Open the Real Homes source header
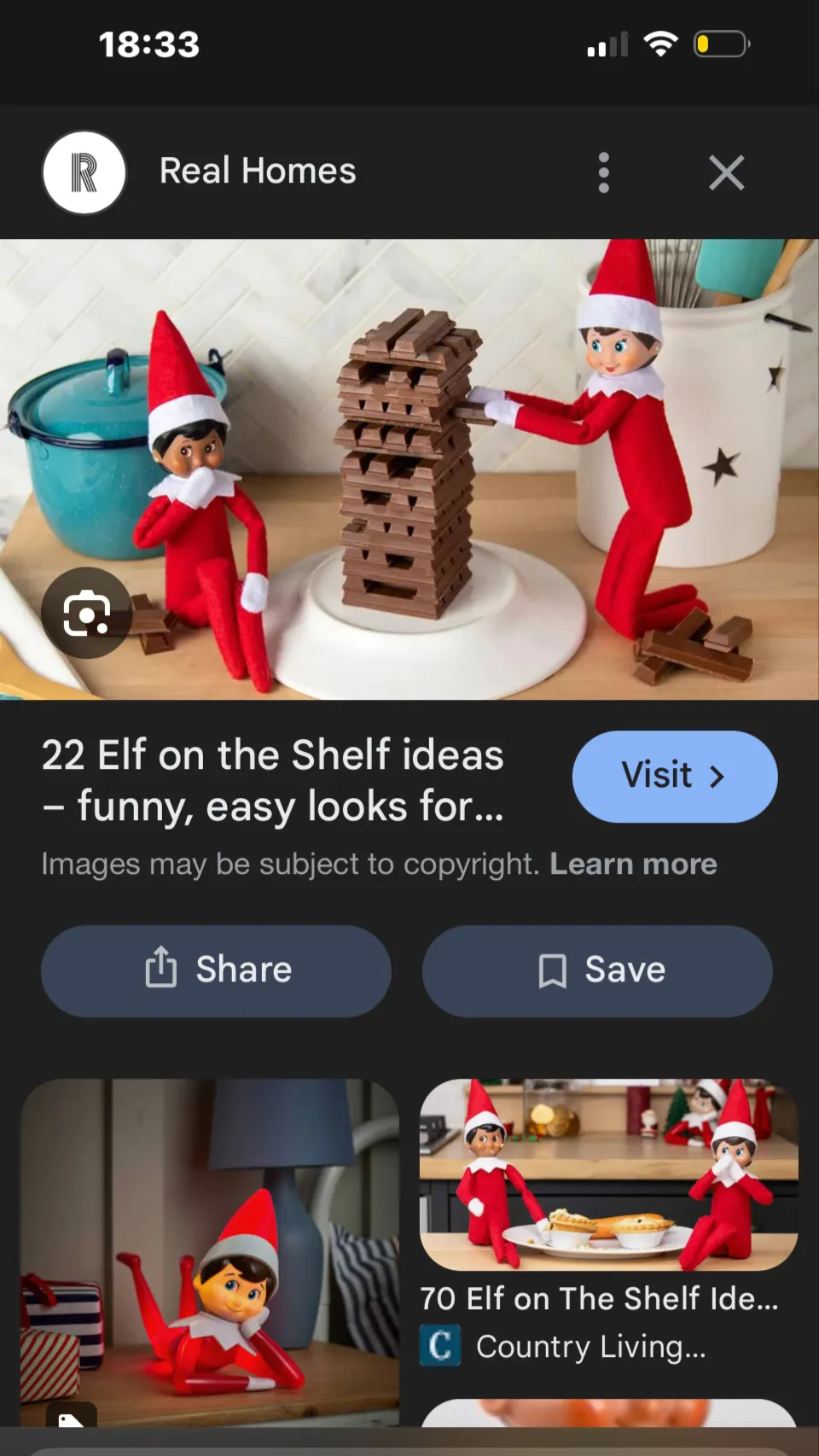The width and height of the screenshot is (819, 1456). coord(256,172)
